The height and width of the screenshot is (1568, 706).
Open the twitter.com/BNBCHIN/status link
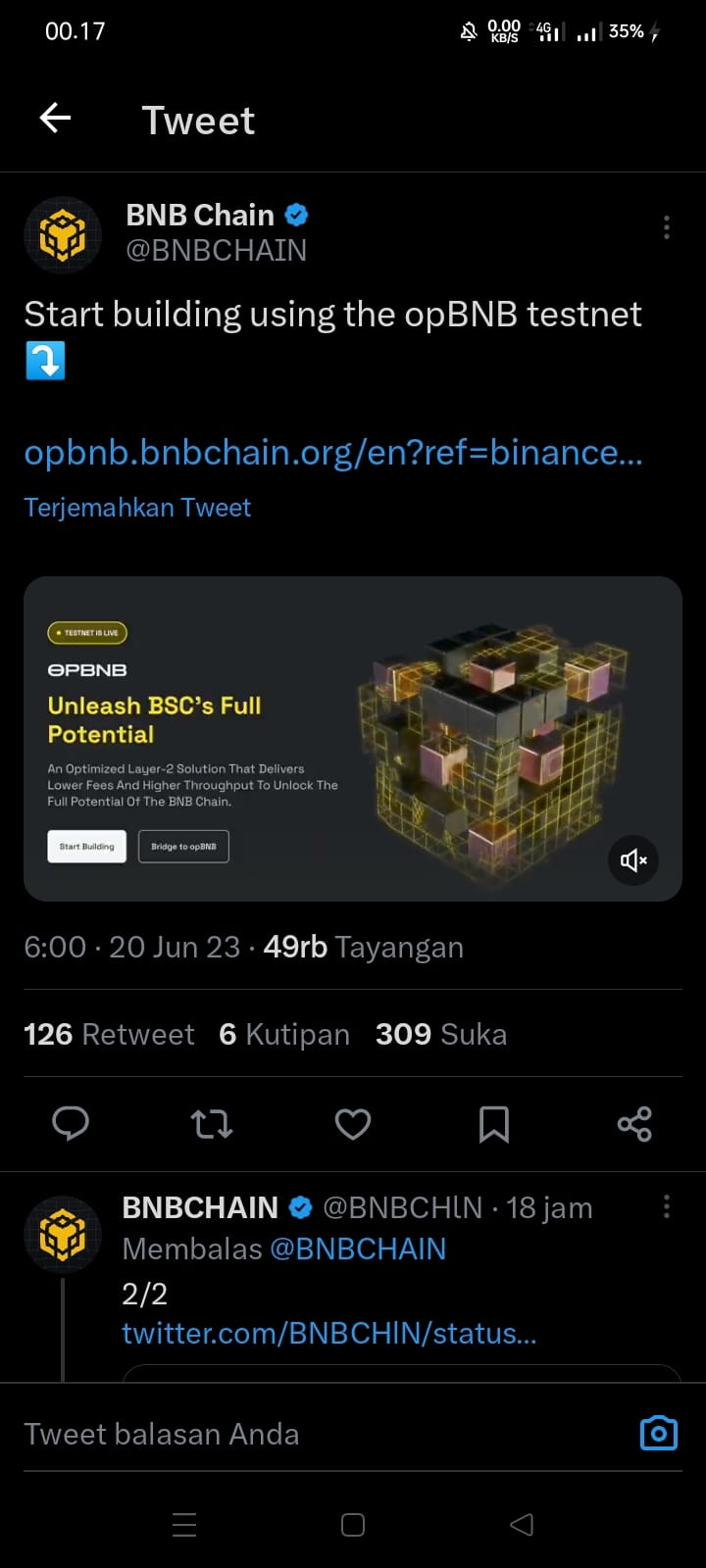(x=328, y=1333)
